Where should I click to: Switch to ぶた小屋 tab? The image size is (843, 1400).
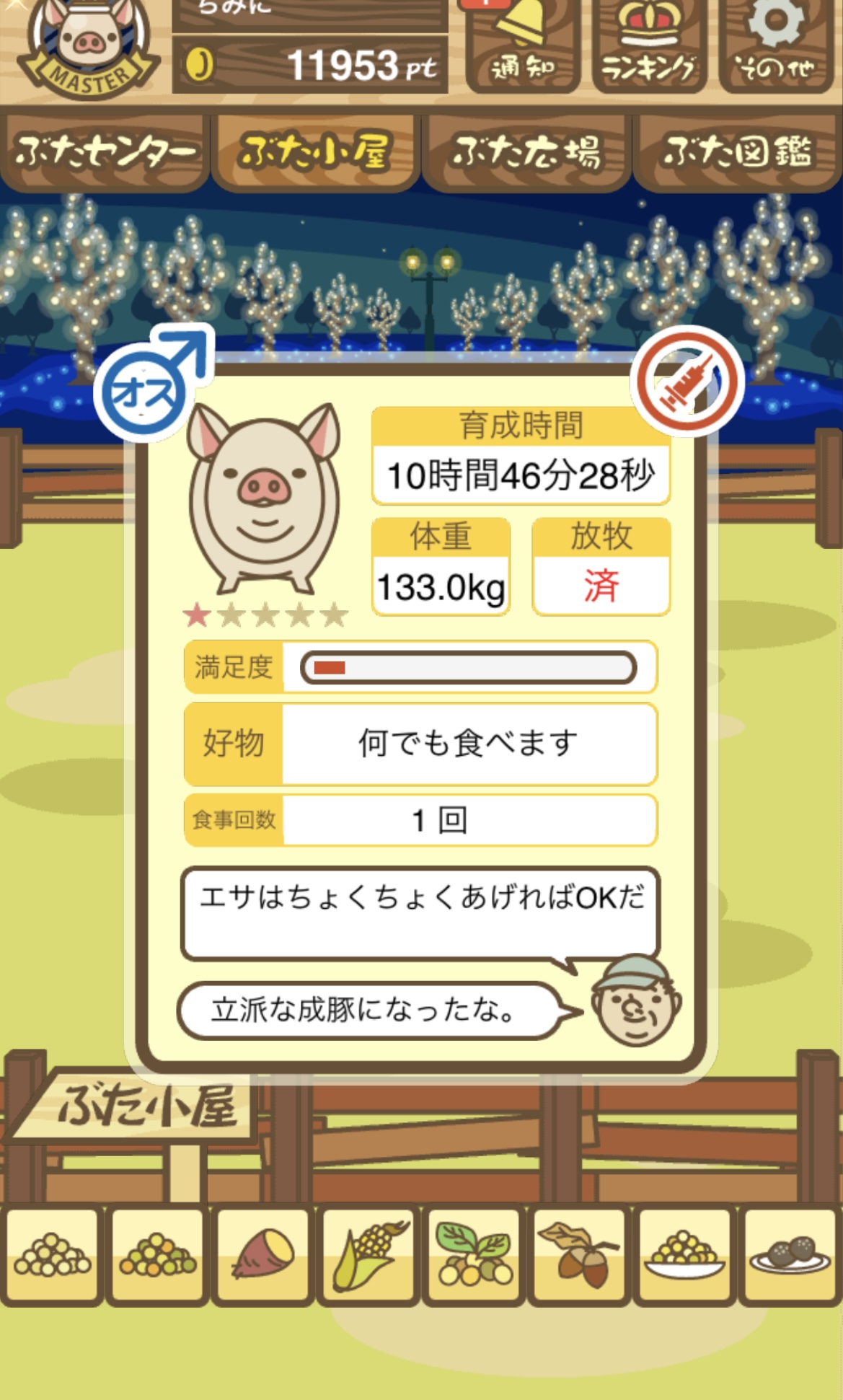pos(315,152)
